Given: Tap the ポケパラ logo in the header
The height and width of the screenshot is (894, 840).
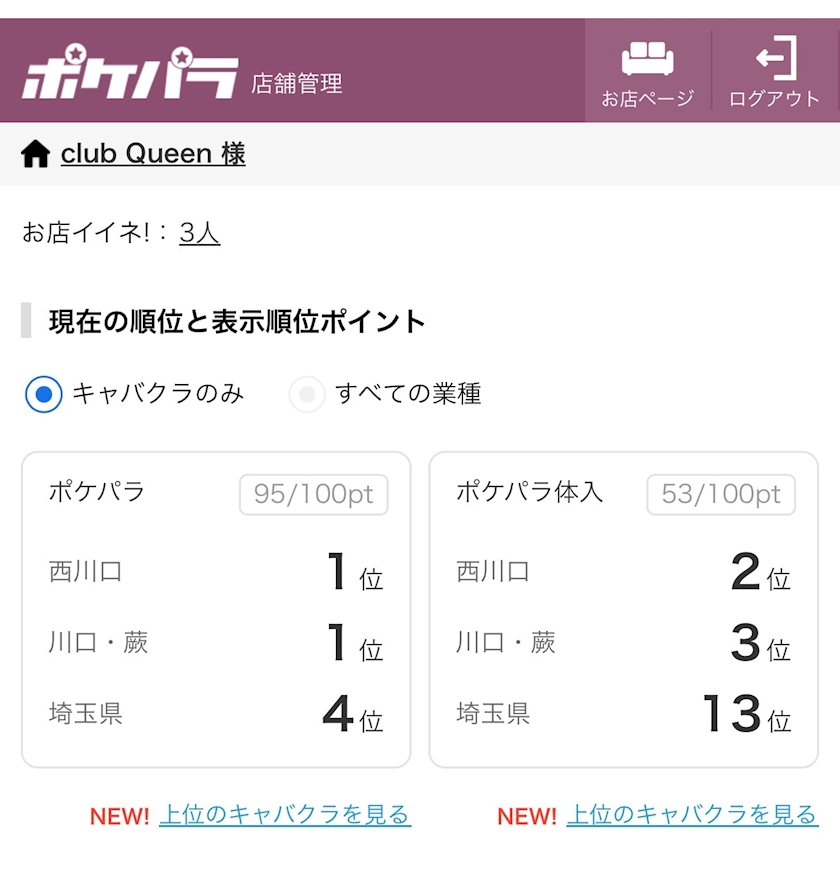Looking at the screenshot, I should click(129, 72).
